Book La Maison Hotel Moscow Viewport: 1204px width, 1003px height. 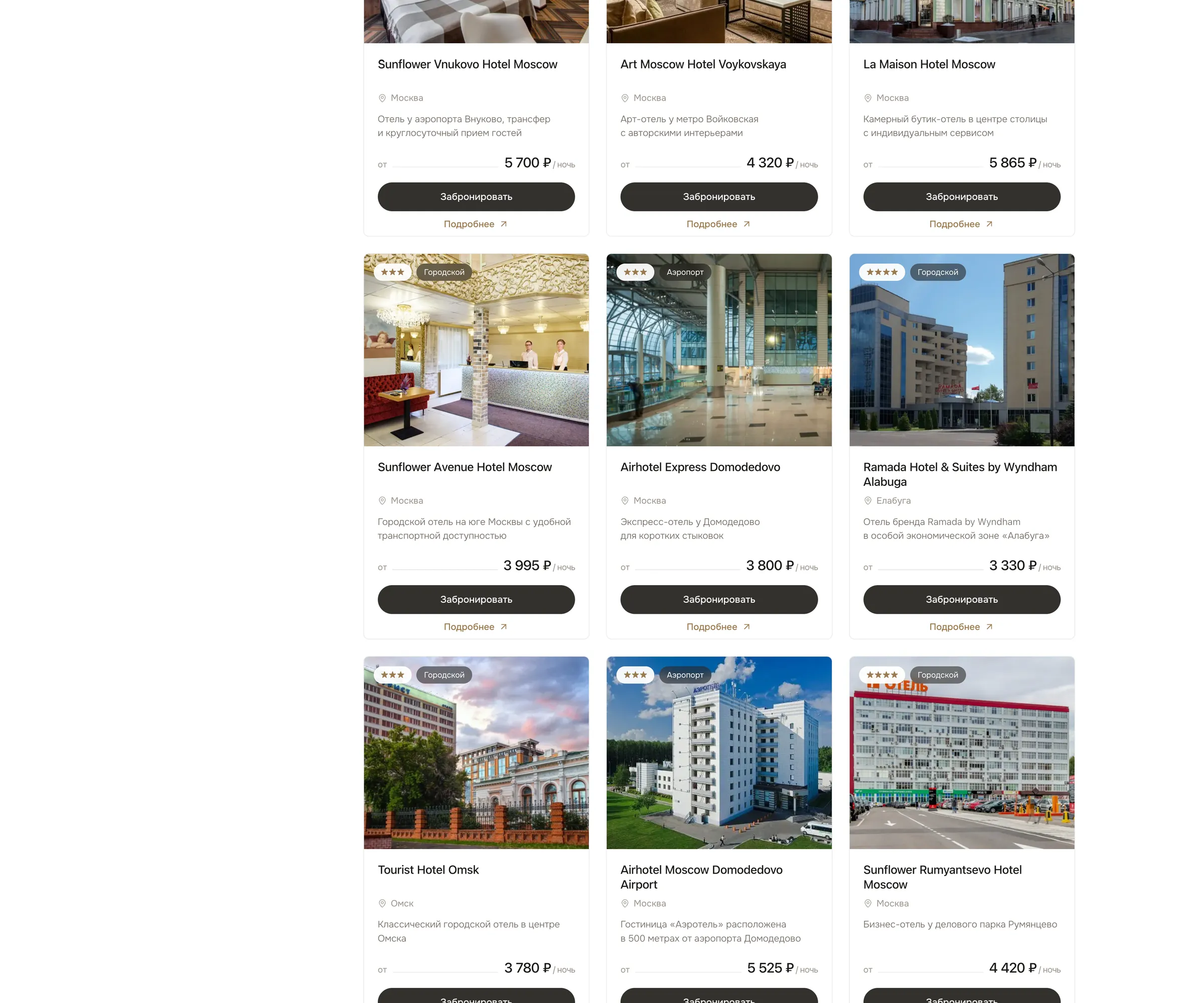[x=962, y=197]
